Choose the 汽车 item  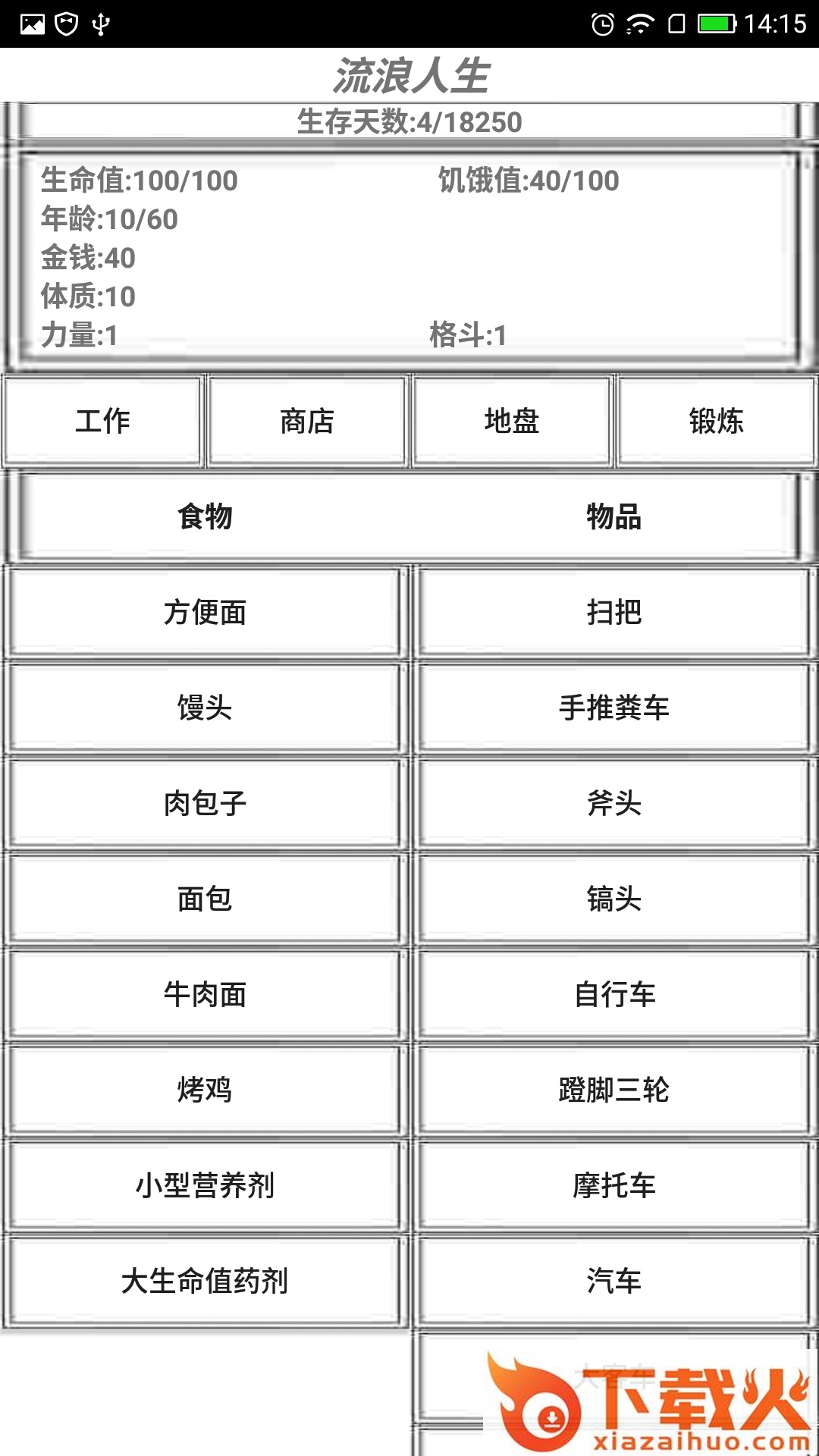[614, 1281]
